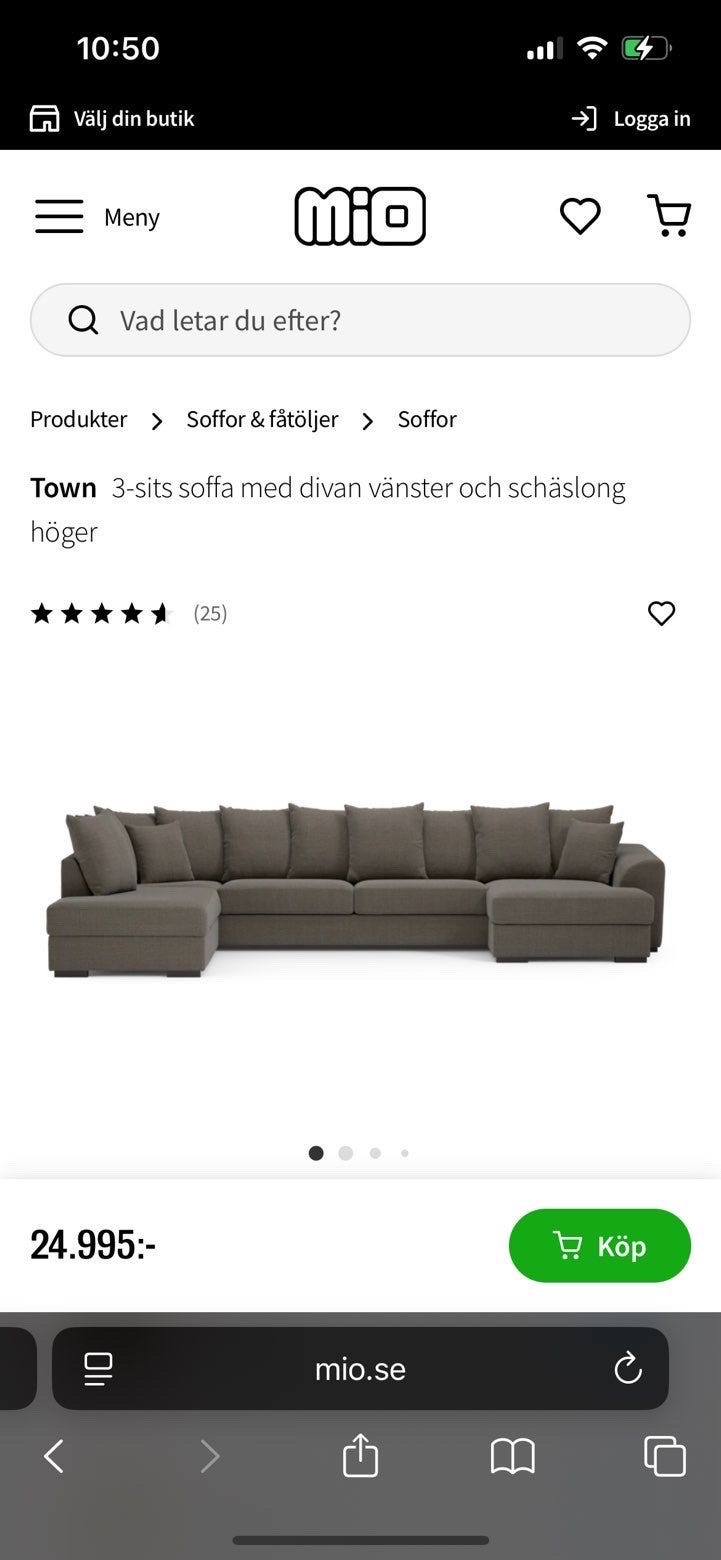The height and width of the screenshot is (1560, 721).
Task: Open the favorites heart at top
Action: 580,215
